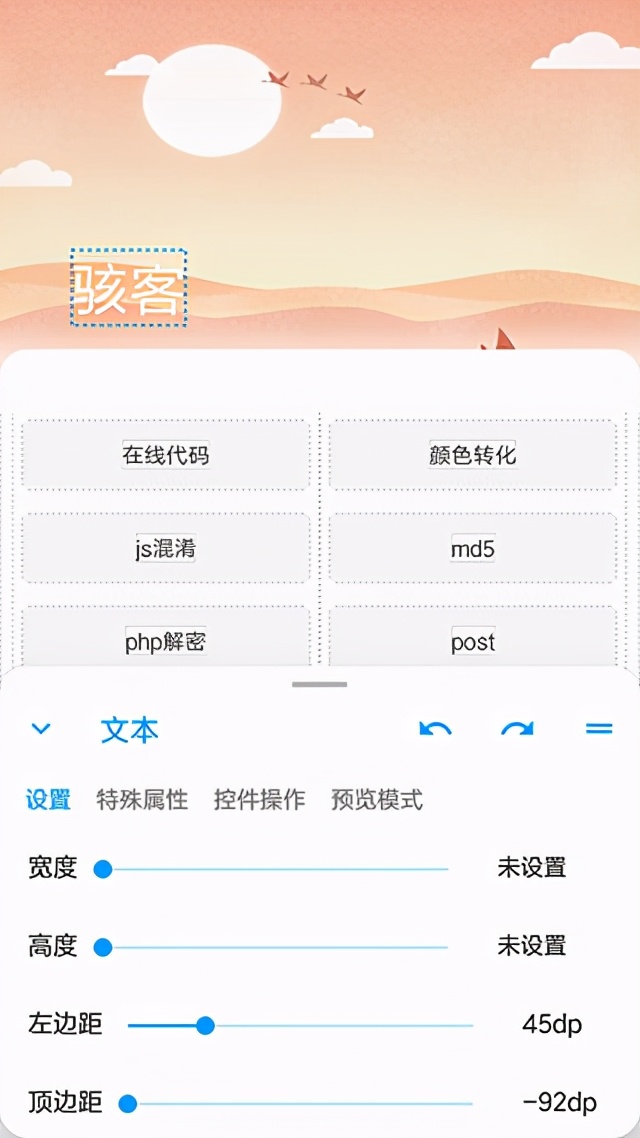
Task: Select the js混淆 button
Action: point(166,548)
